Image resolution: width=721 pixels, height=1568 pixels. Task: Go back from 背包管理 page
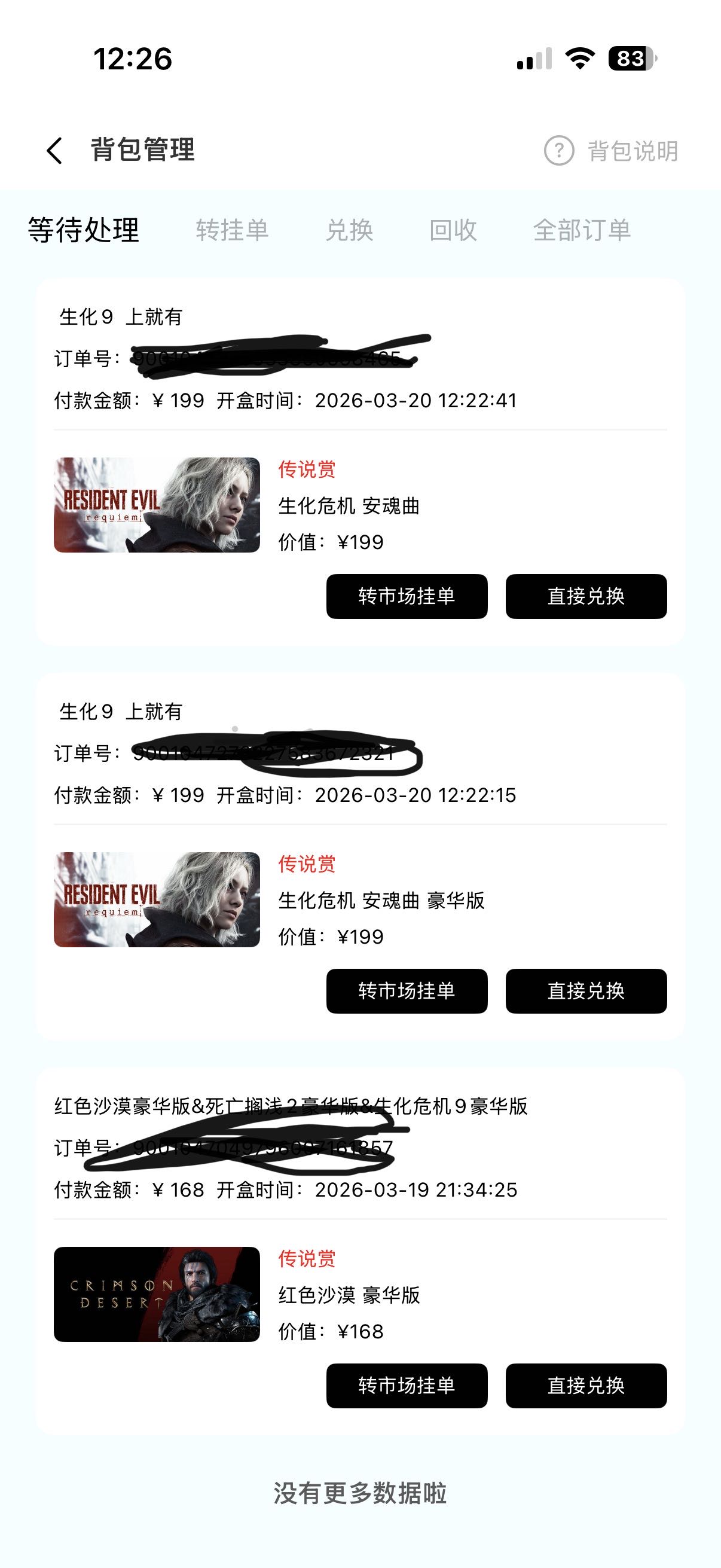click(x=55, y=150)
